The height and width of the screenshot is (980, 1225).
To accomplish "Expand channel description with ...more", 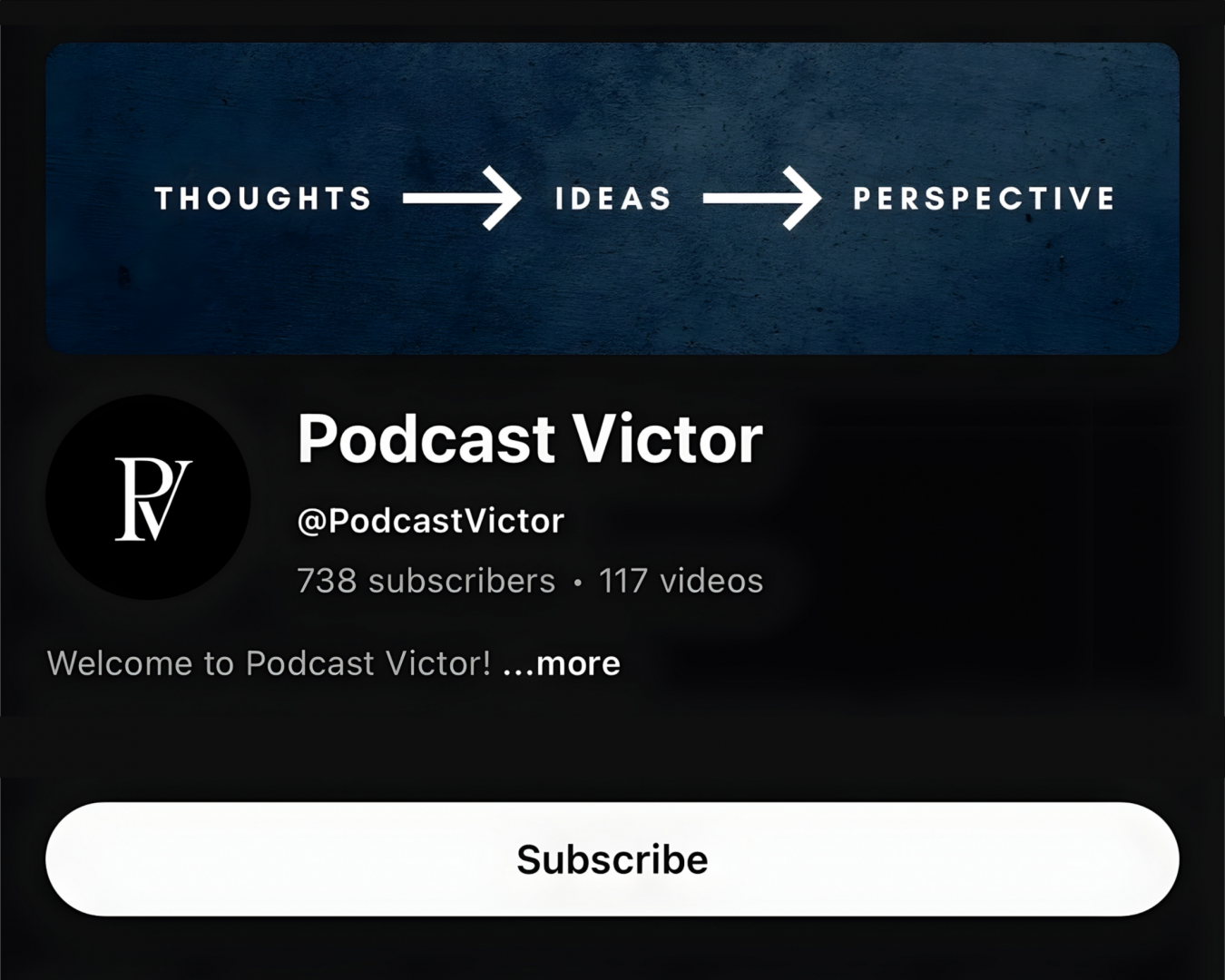I will tap(562, 663).
